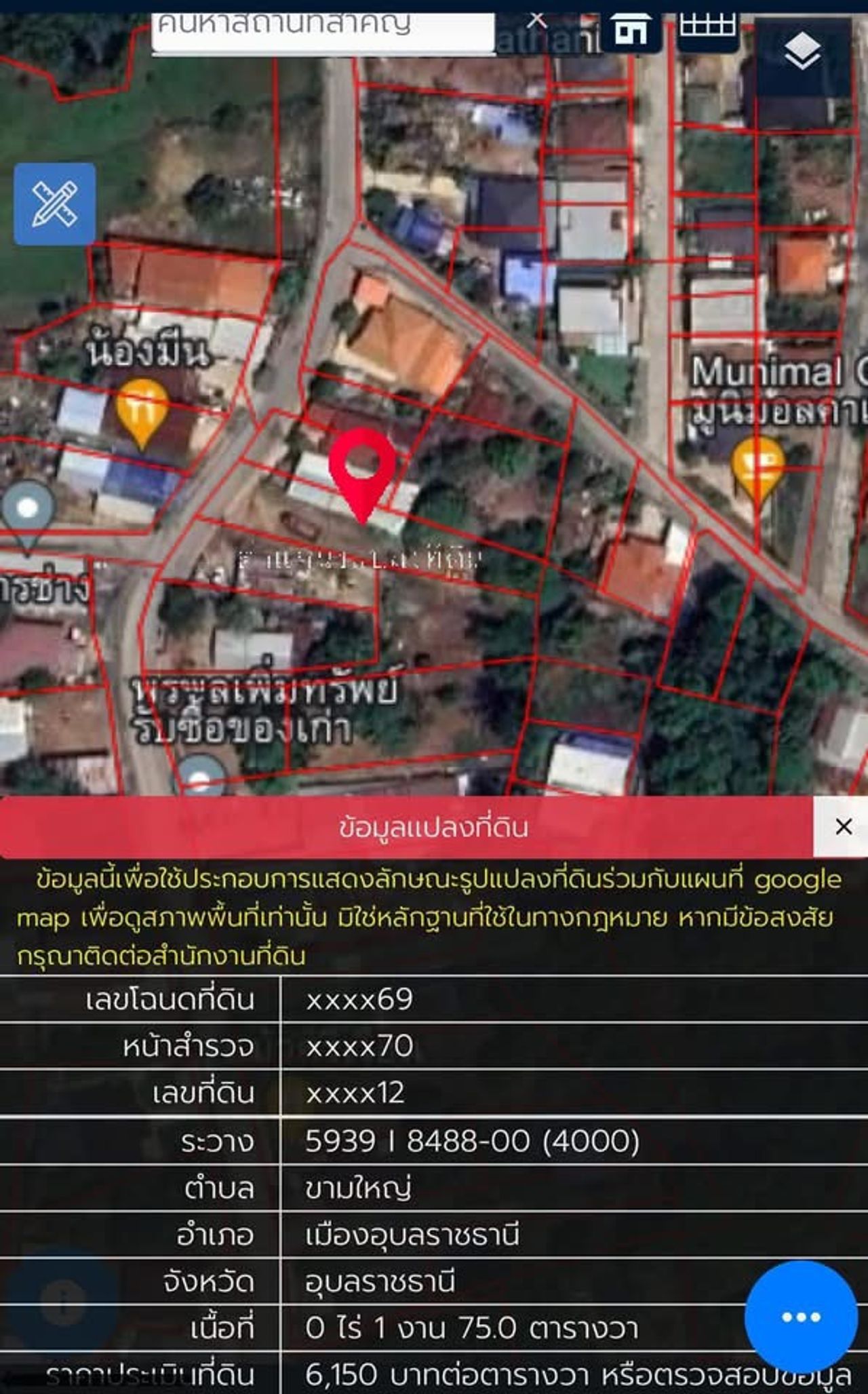Open the blue three-dot floating menu
The image size is (868, 1394).
(801, 1317)
